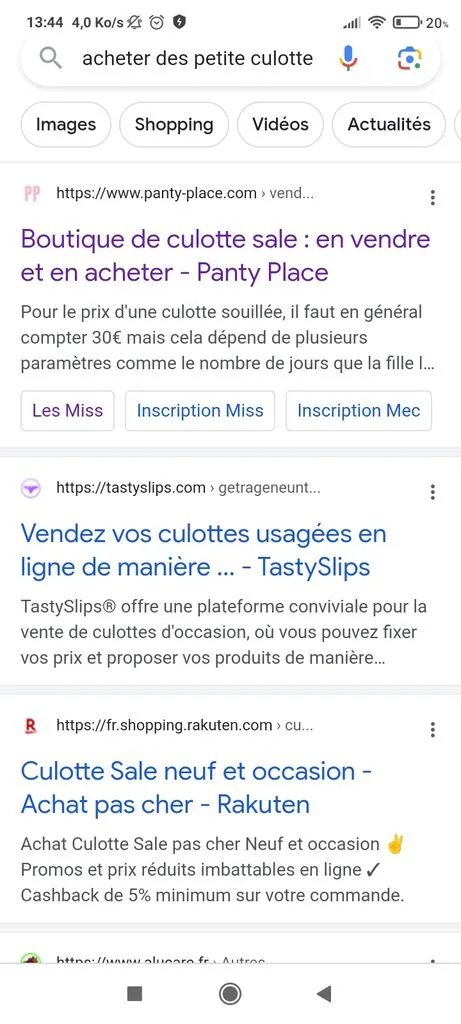461x1024 pixels.
Task: Switch to the Images filter
Action: [x=66, y=124]
